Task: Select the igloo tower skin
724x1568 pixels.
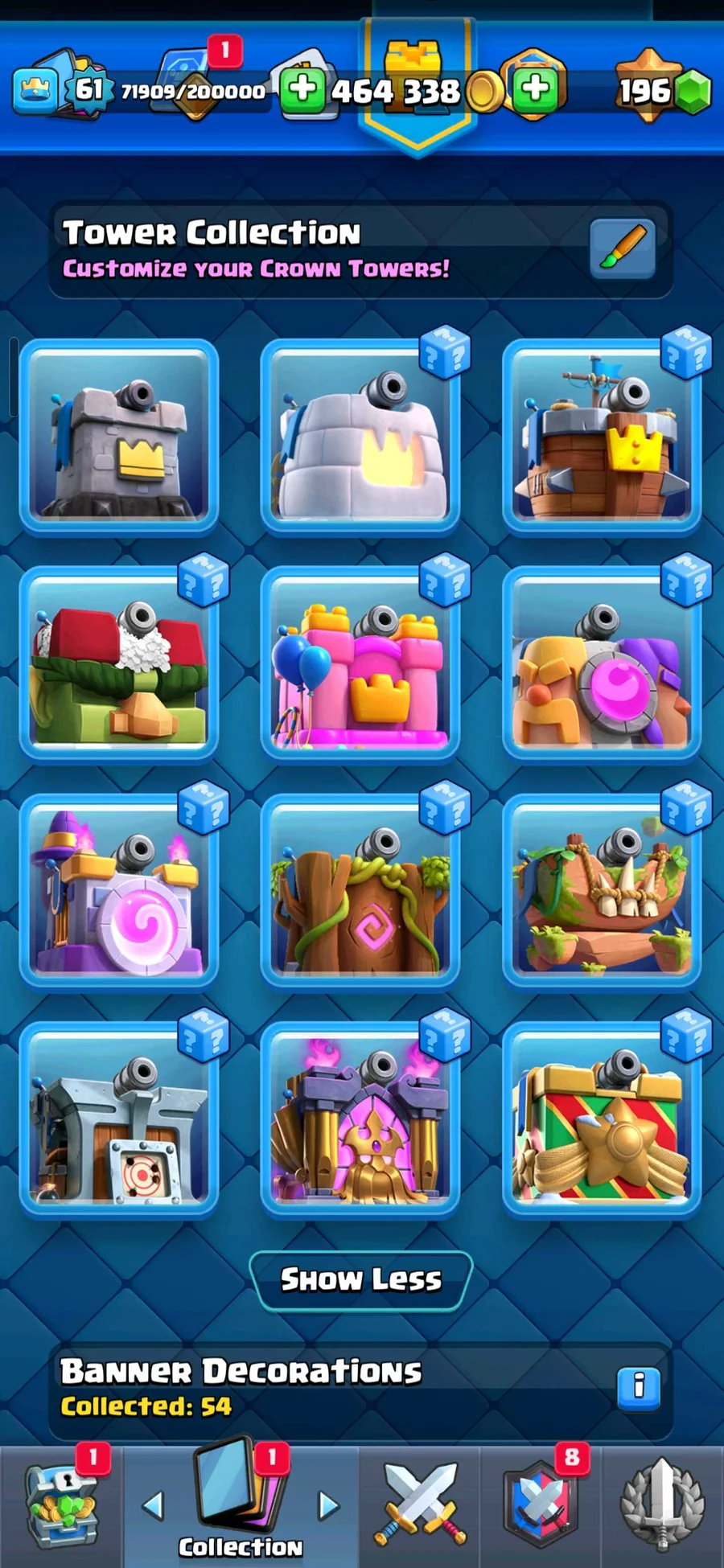Action: point(360,437)
